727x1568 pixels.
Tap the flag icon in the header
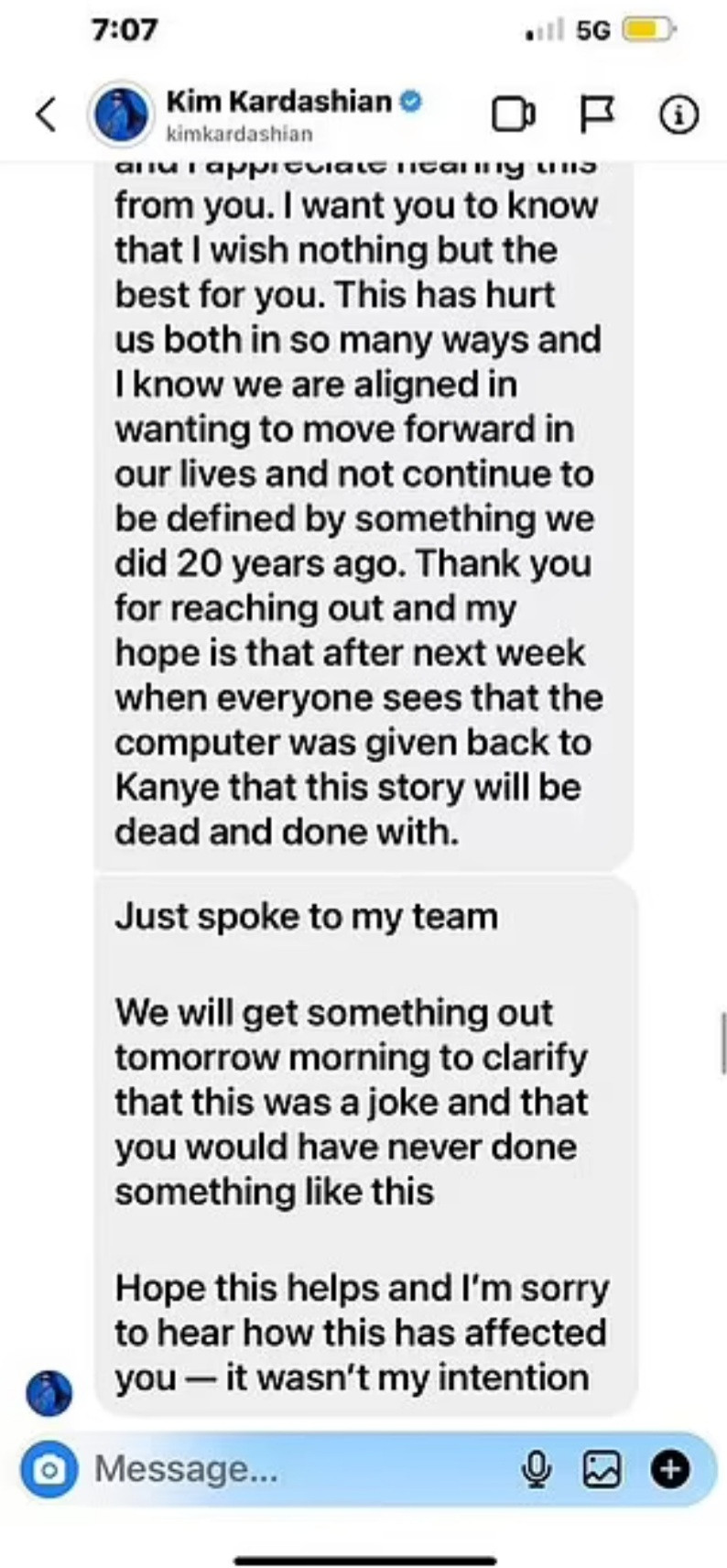[597, 114]
